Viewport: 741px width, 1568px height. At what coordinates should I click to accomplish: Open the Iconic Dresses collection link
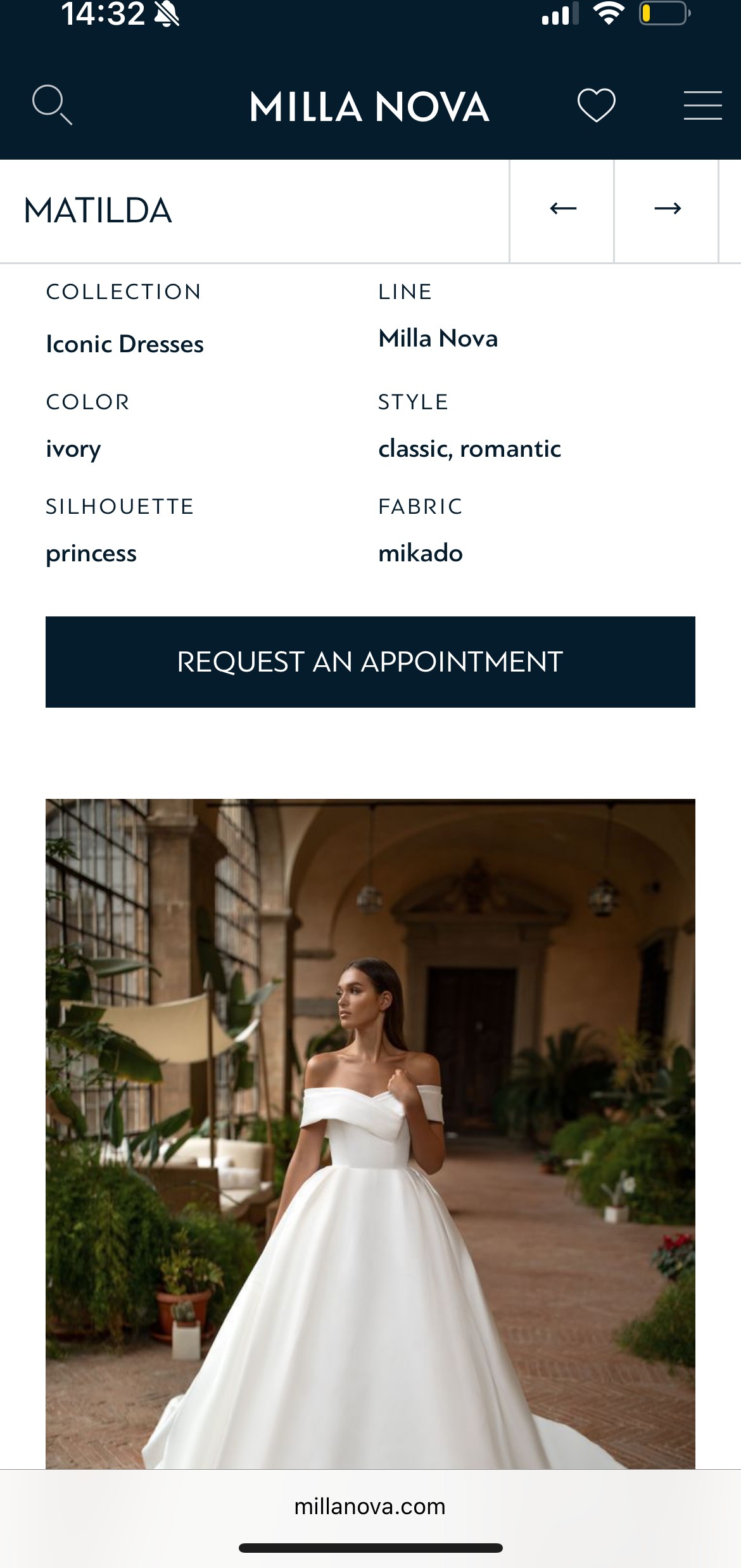(x=125, y=345)
